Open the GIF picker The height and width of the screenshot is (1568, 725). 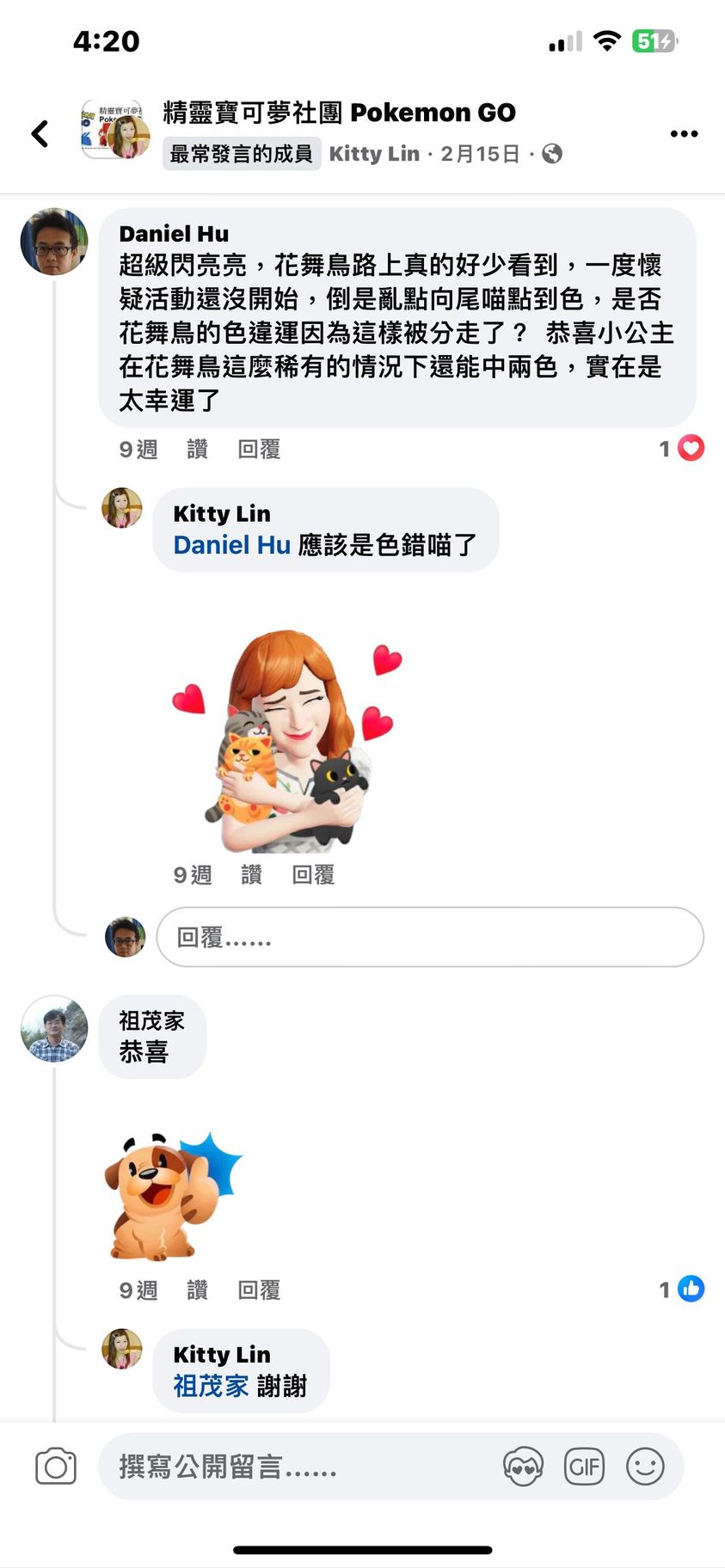[x=584, y=1467]
